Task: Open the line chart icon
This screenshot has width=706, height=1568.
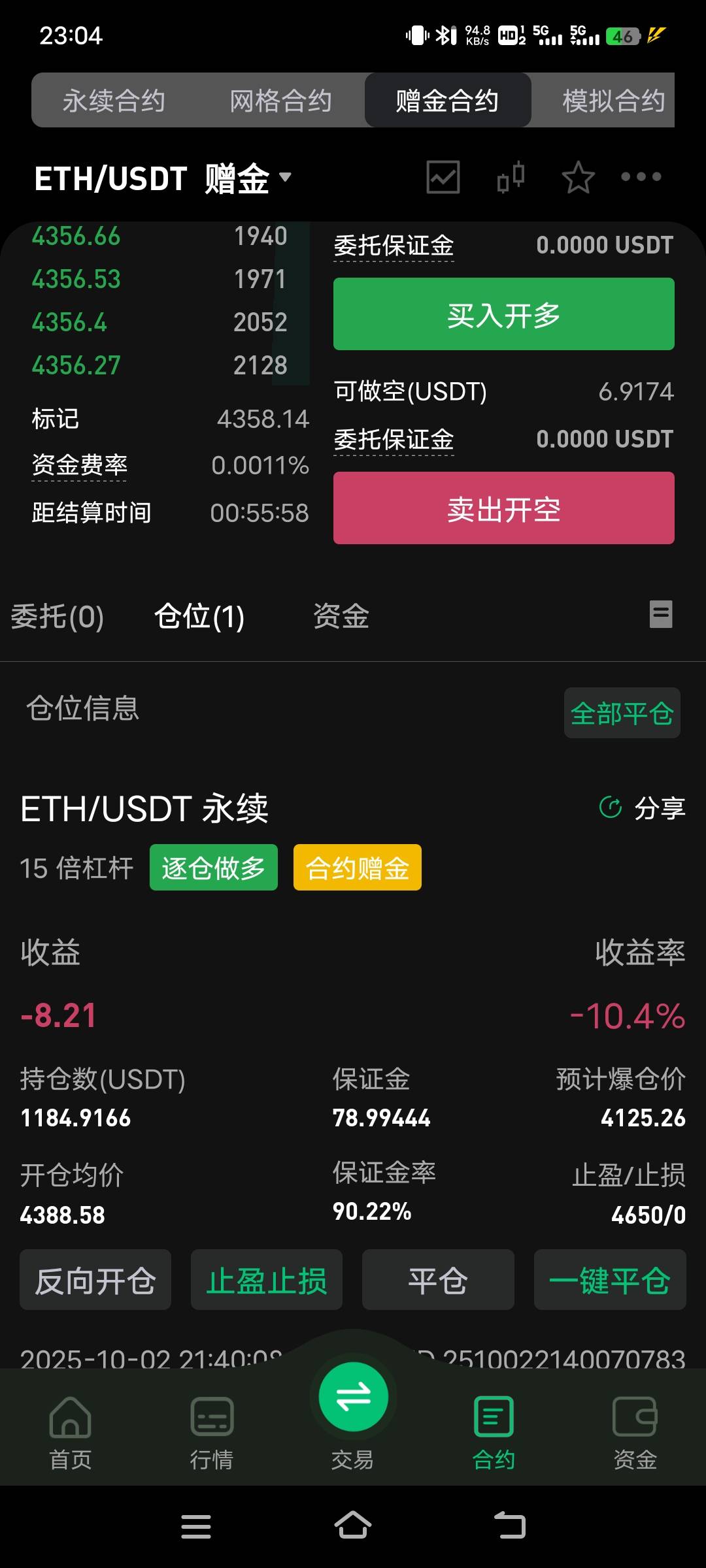Action: [443, 177]
